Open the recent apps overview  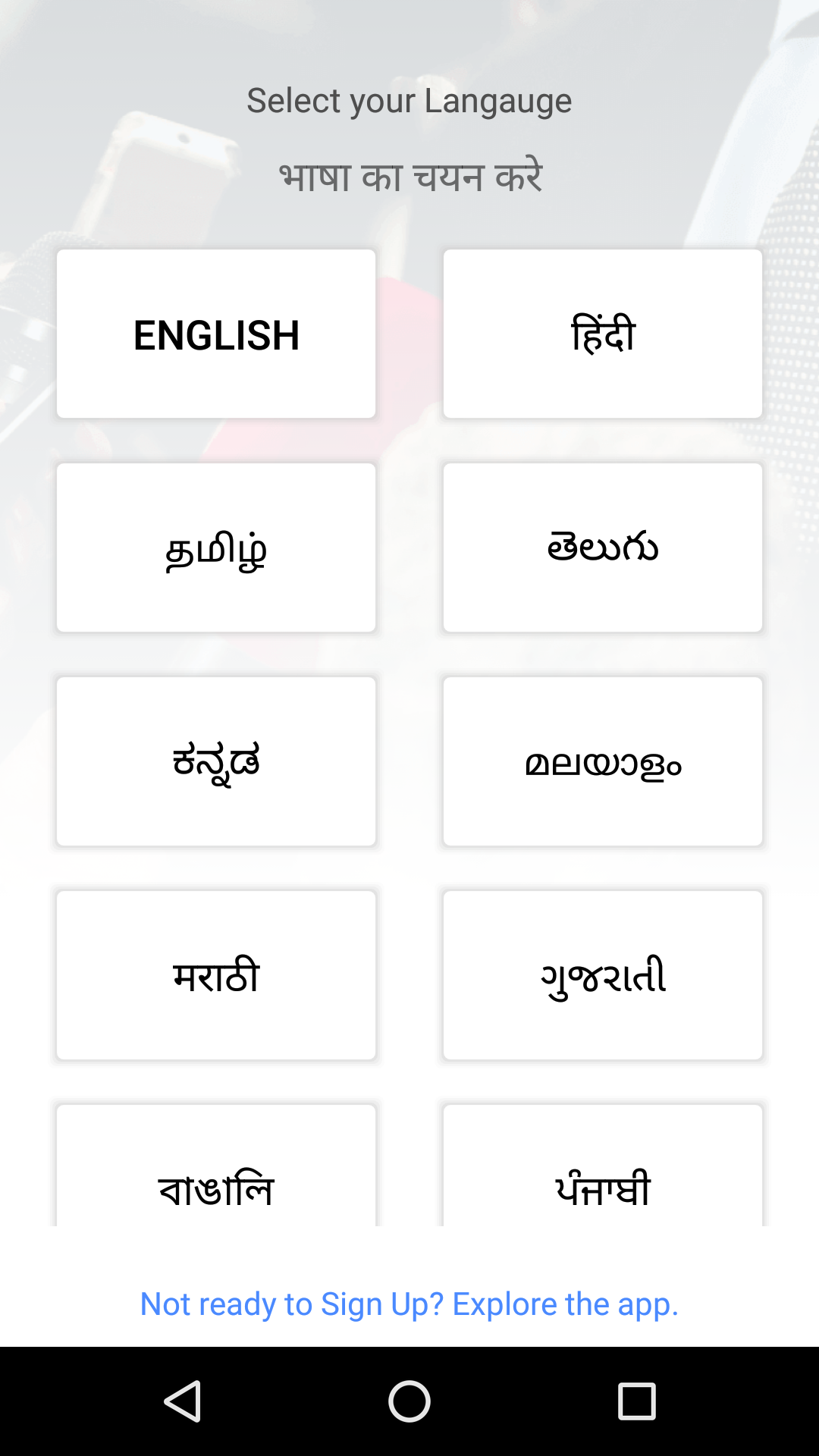pyautogui.click(x=636, y=1401)
